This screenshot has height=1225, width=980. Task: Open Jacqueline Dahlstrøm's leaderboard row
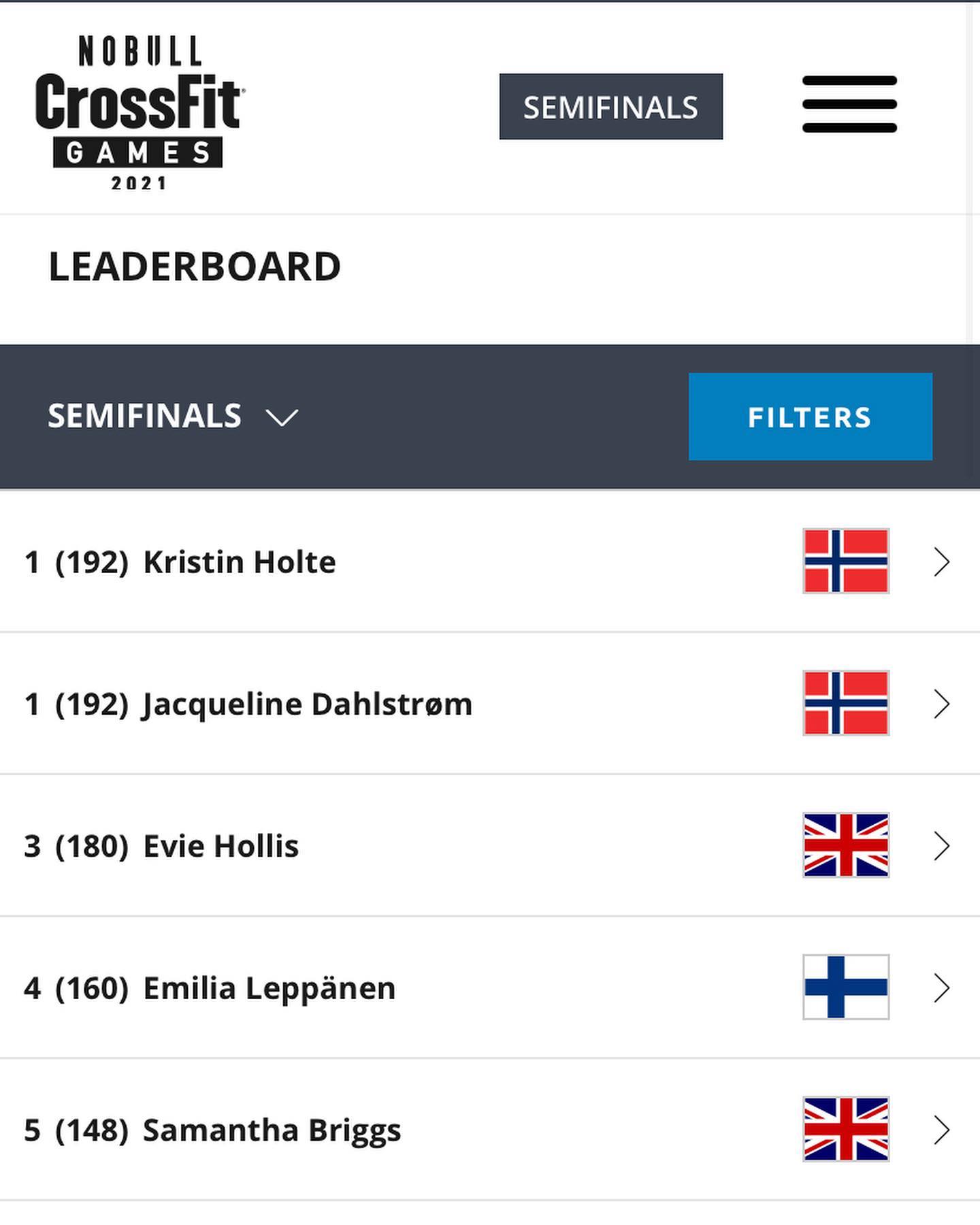(x=490, y=704)
